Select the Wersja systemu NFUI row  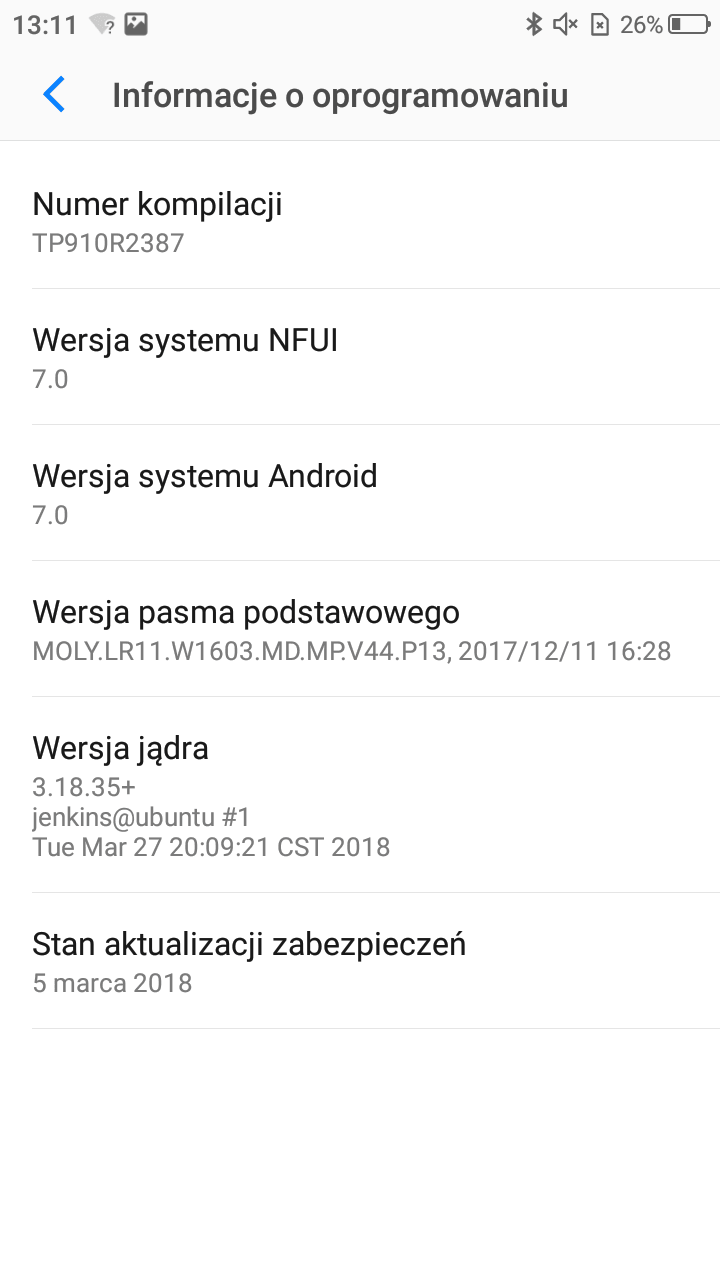[x=360, y=357]
